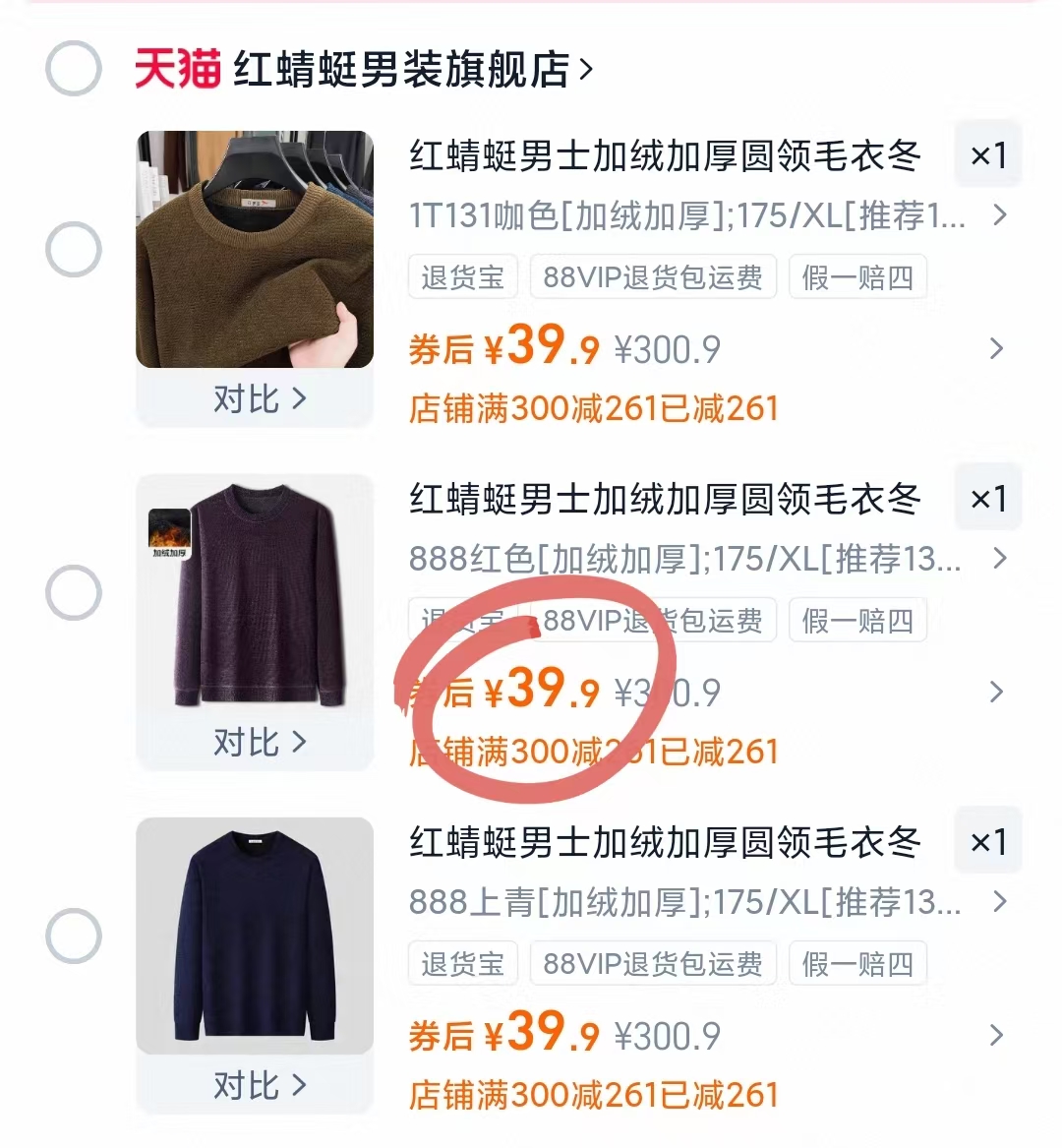Select the coffee sweater item checkbox
This screenshot has height=1148, width=1062.
pos(73,249)
